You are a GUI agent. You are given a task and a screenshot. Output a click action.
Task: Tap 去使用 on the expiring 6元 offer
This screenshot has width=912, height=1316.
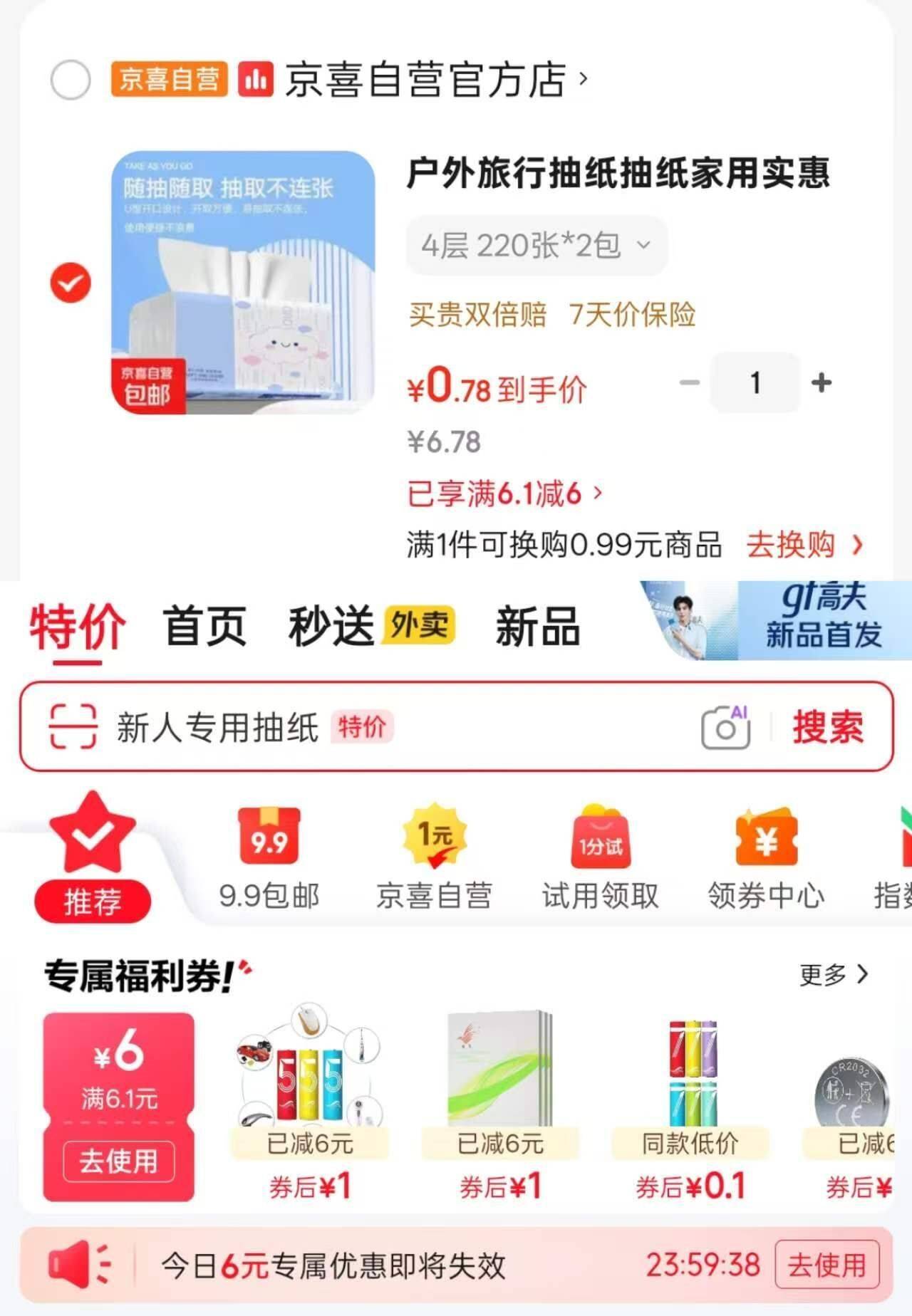(x=826, y=1266)
